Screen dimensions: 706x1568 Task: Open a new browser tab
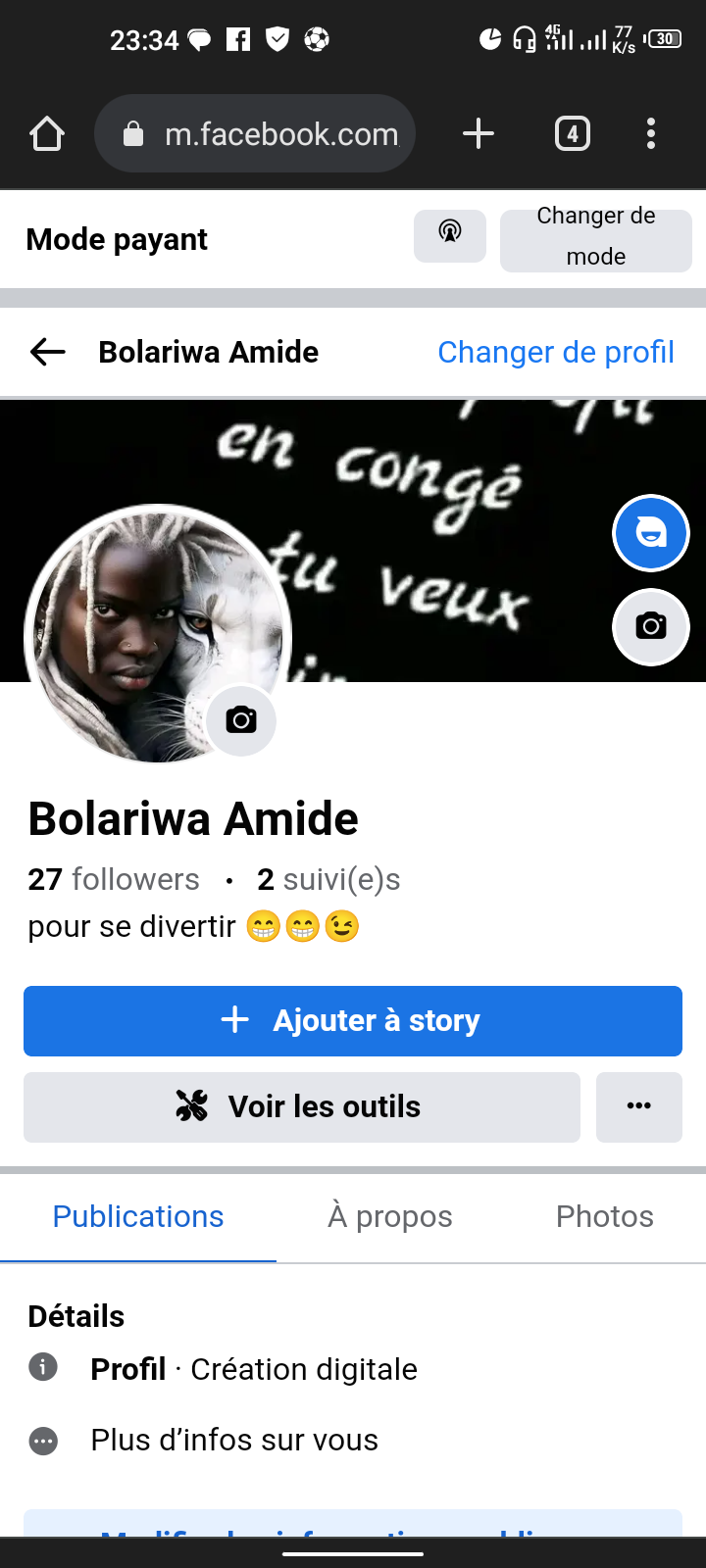[479, 133]
